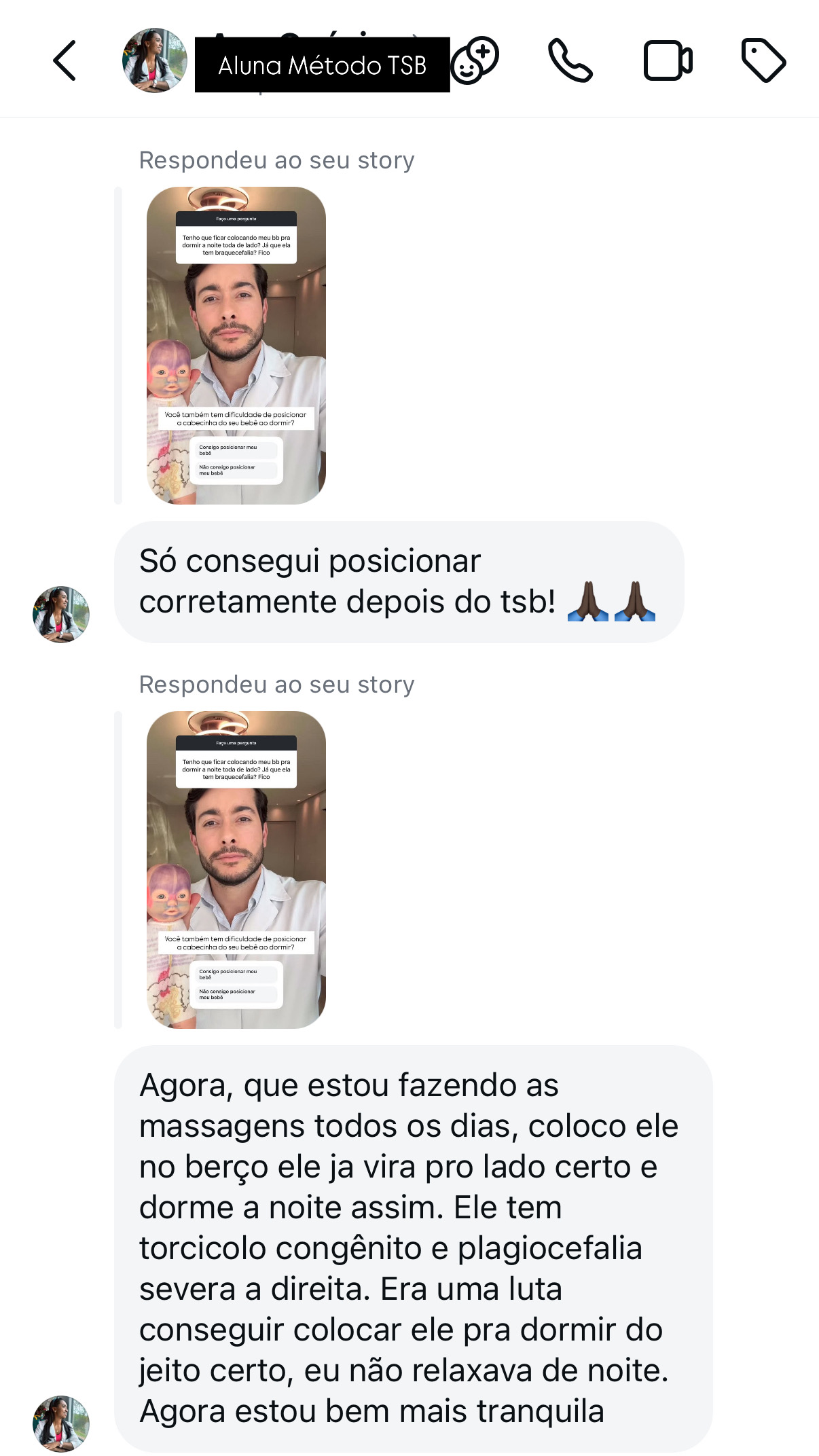Tap sender avatar beside 'Agora estou bem mais tranquila'

[x=61, y=1423]
